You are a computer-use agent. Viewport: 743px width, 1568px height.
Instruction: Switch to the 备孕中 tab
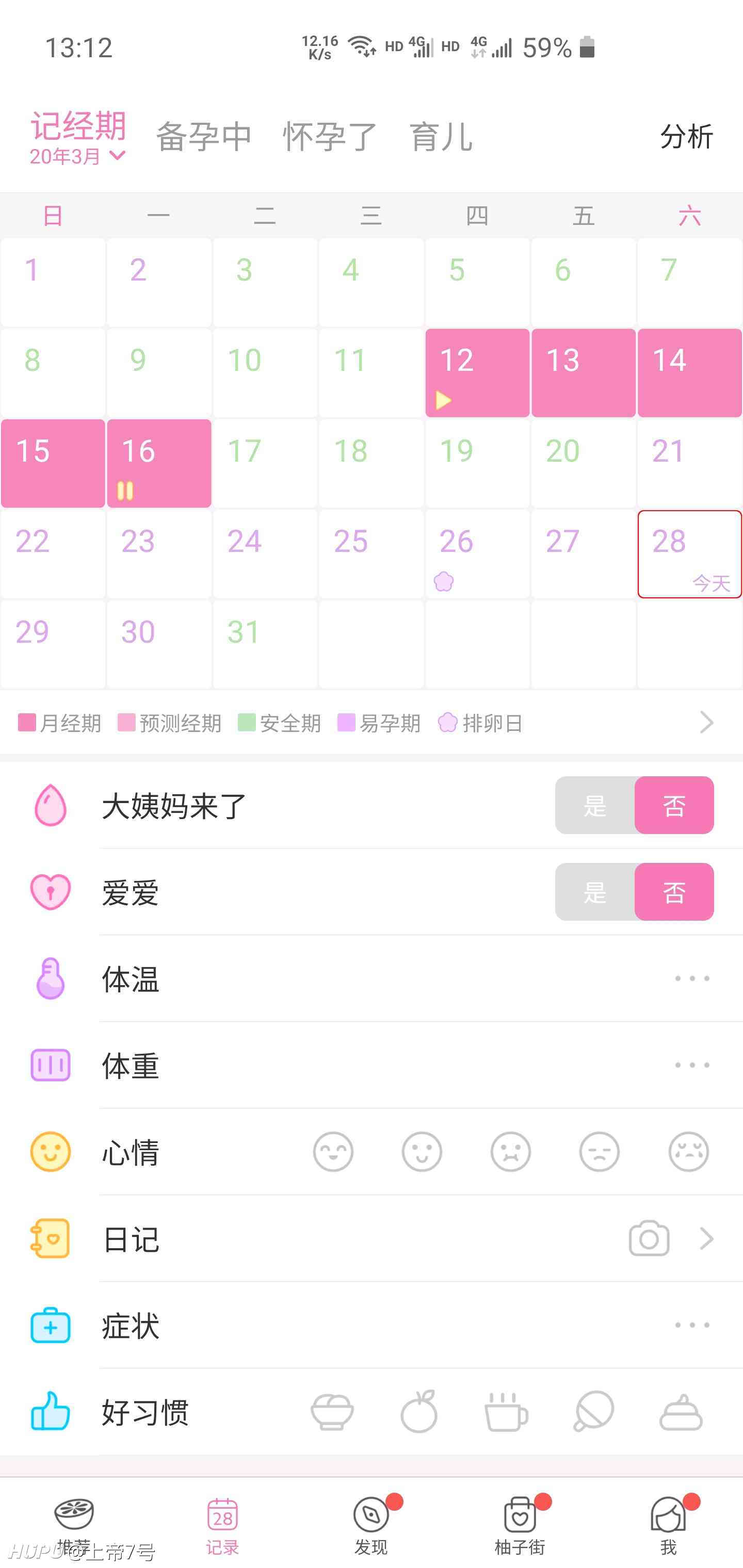coord(204,136)
